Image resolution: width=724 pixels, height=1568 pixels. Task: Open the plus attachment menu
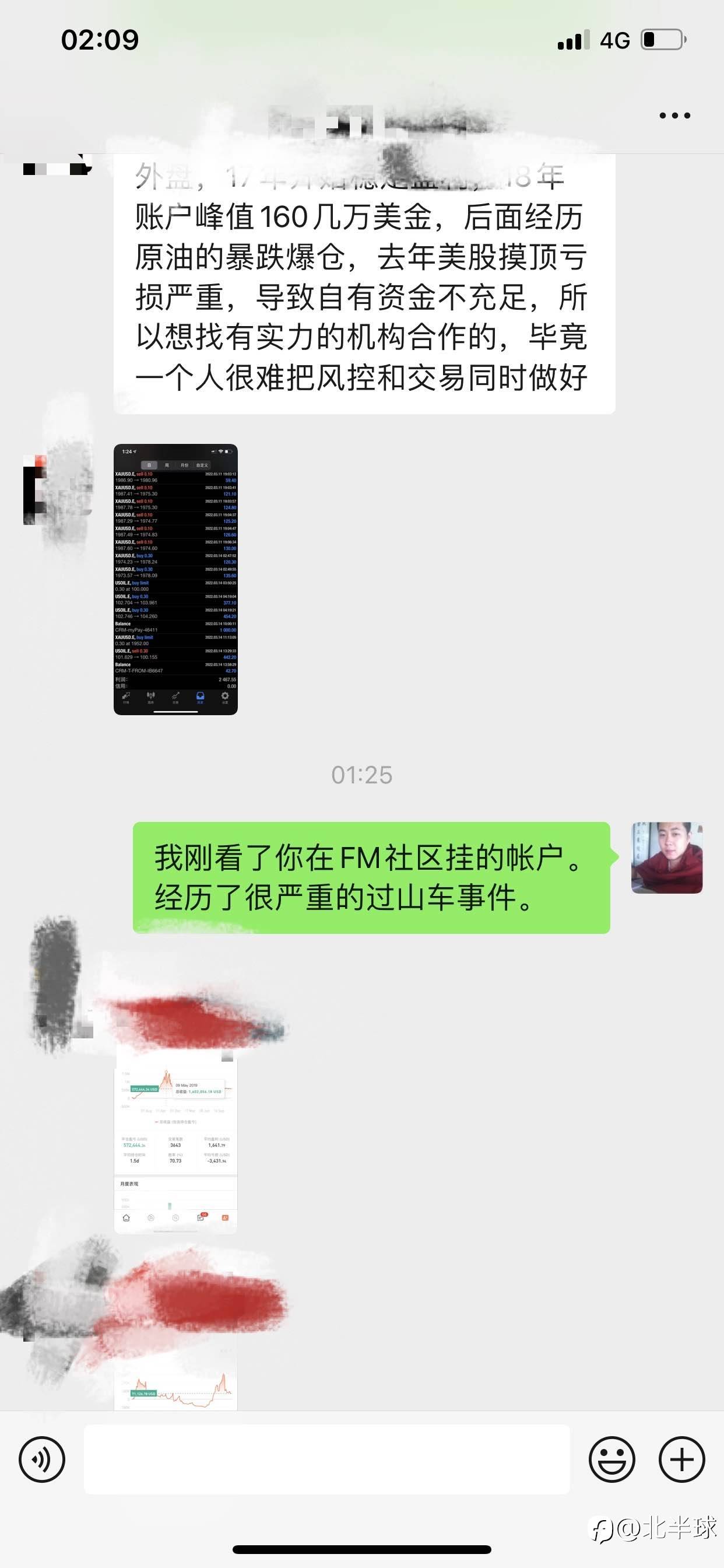coord(681,1459)
